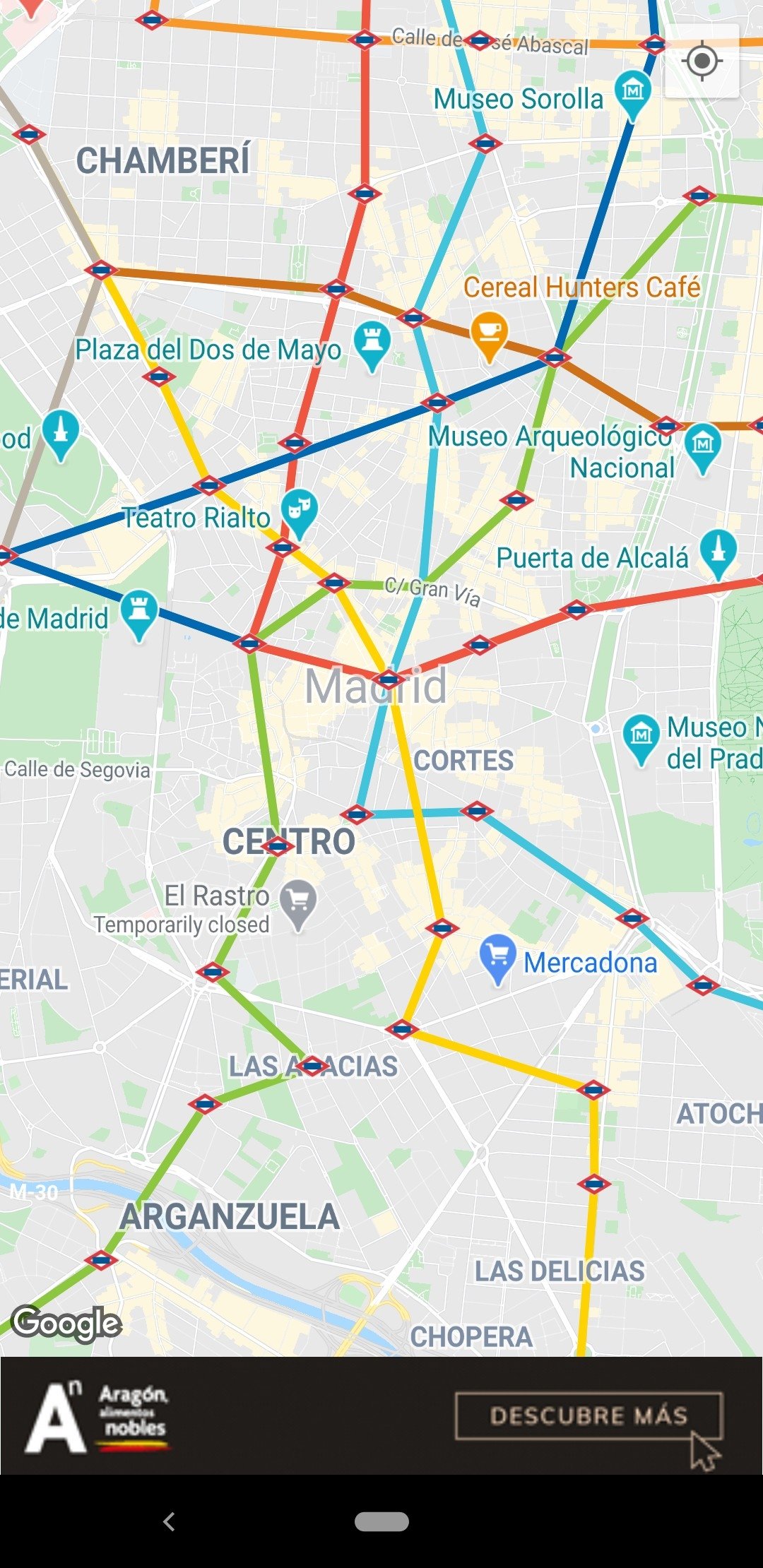This screenshot has height=1568, width=763.
Task: Select the Museo del Prado marker
Action: tap(641, 737)
